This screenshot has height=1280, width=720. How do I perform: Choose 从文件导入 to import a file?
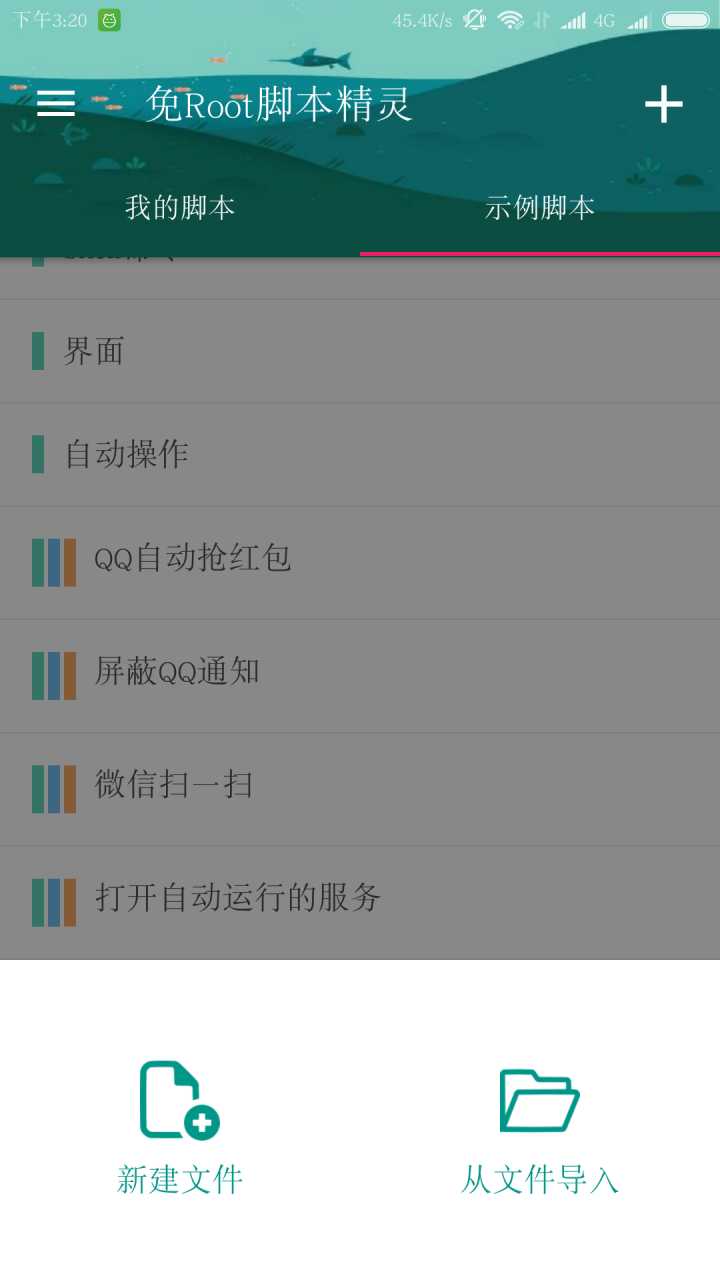pyautogui.click(x=540, y=1126)
